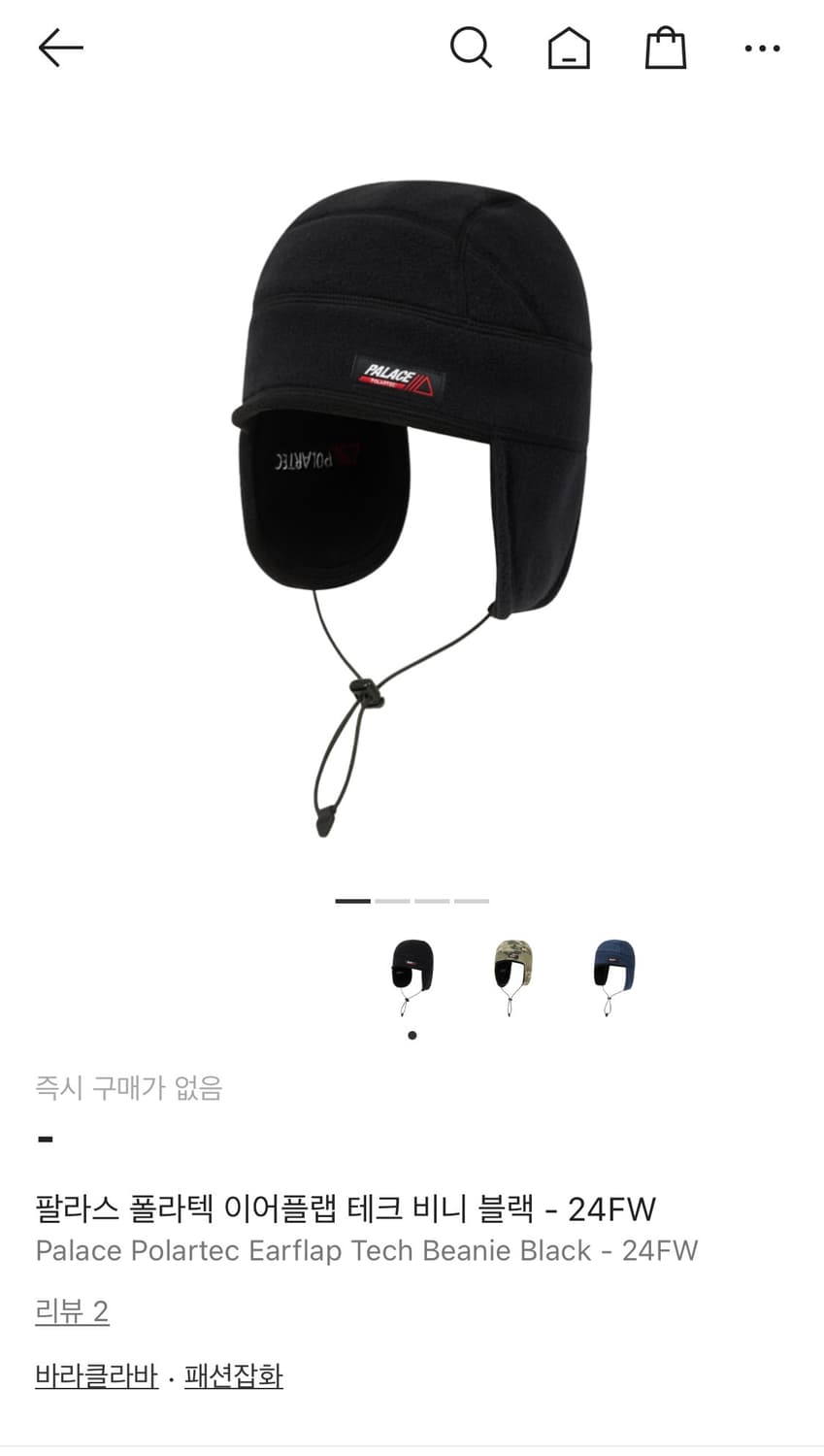Viewport: 824px width, 1456px height.
Task: Tap the search magnifier in the top bar
Action: [x=472, y=47]
